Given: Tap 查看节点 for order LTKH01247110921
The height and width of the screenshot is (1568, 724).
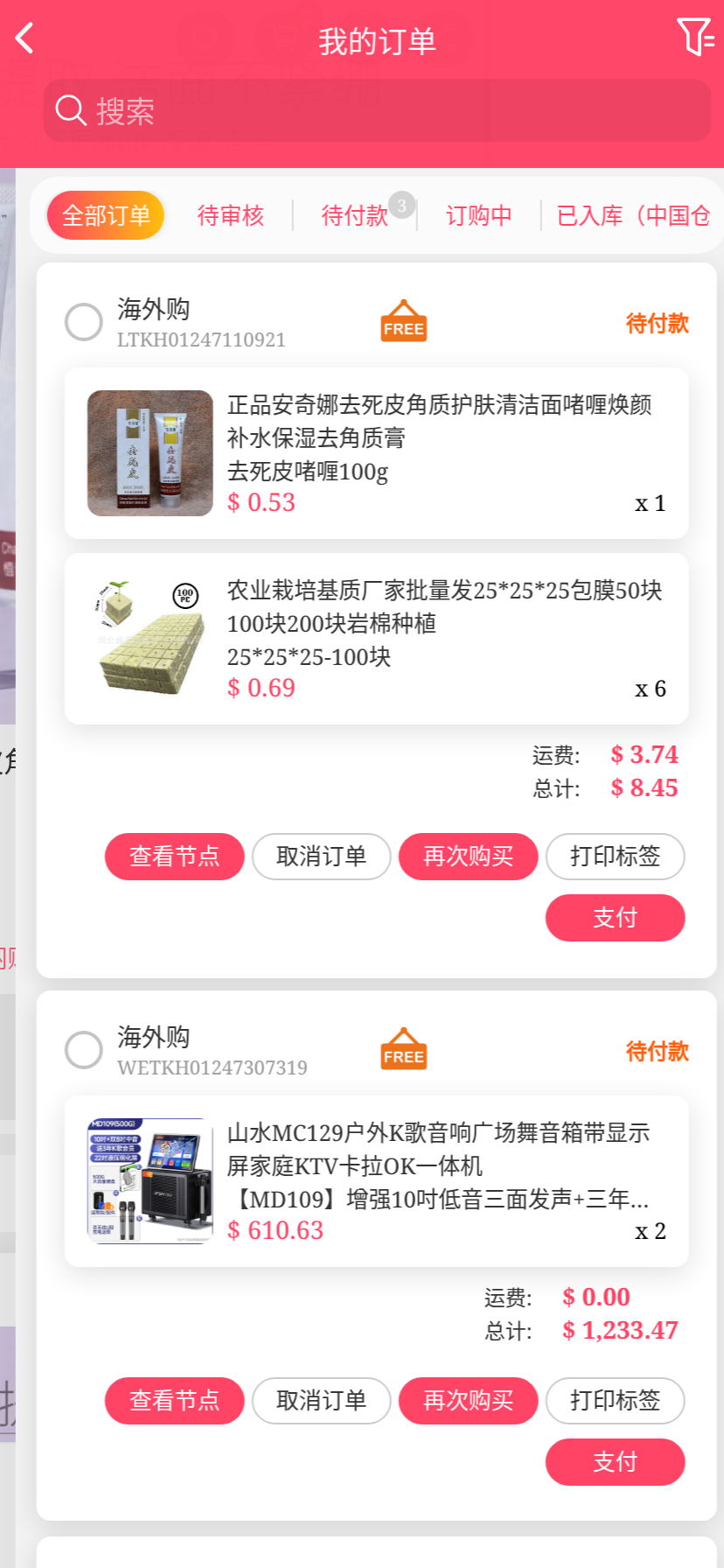Looking at the screenshot, I should point(175,857).
